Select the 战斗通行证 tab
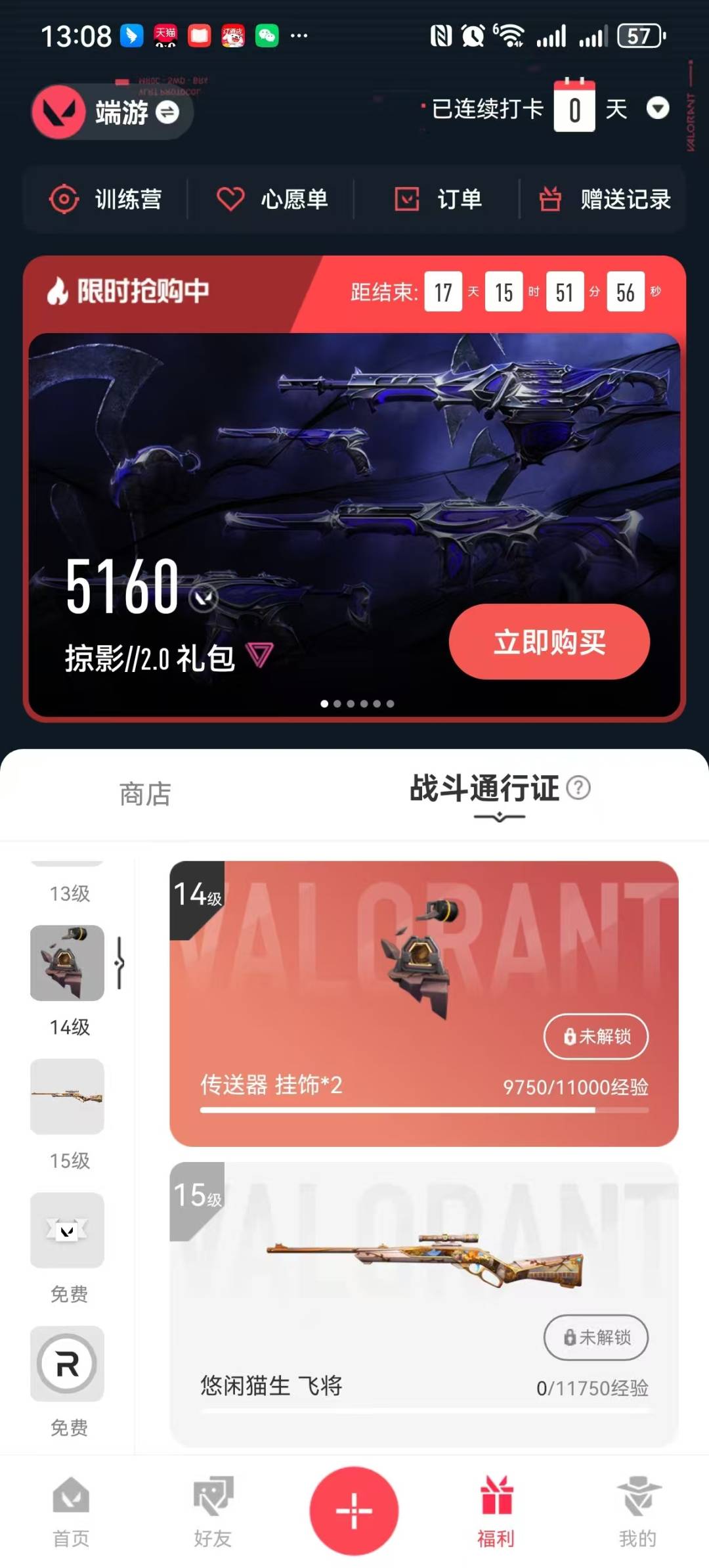The height and width of the screenshot is (1568, 709). click(x=484, y=789)
